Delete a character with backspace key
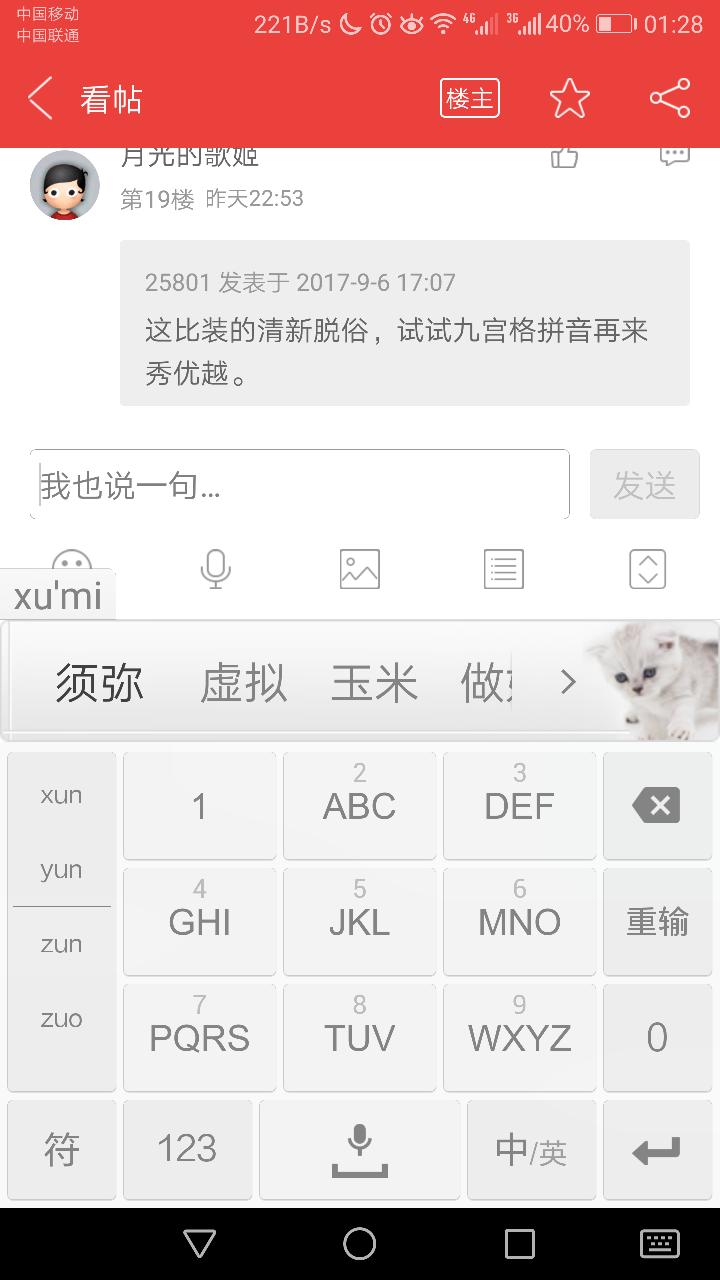Image resolution: width=720 pixels, height=1280 pixels. [657, 805]
